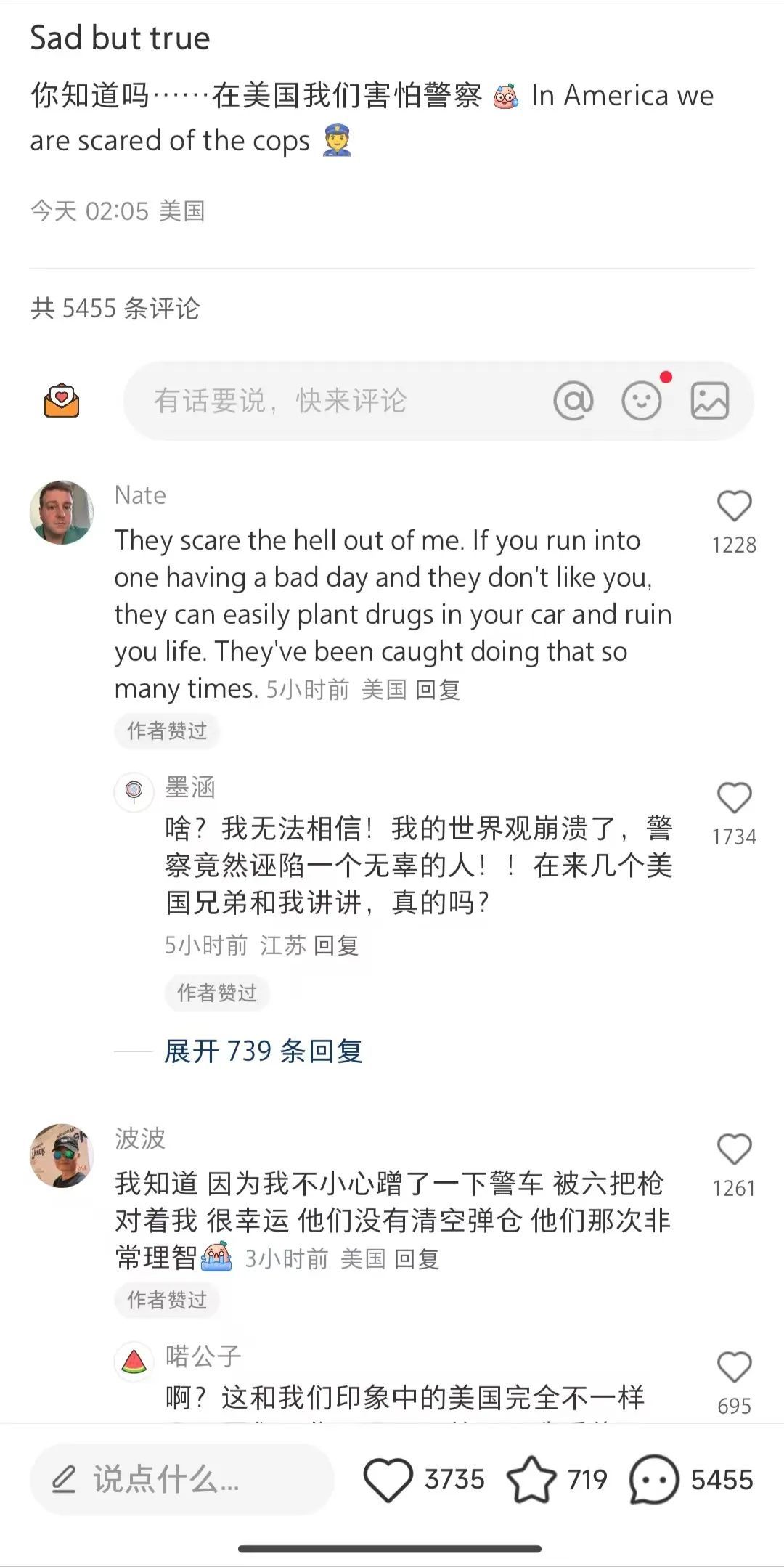Tap the 说点什么 input at bottom
Viewport: 784px width, 1567px height.
[x=181, y=1479]
